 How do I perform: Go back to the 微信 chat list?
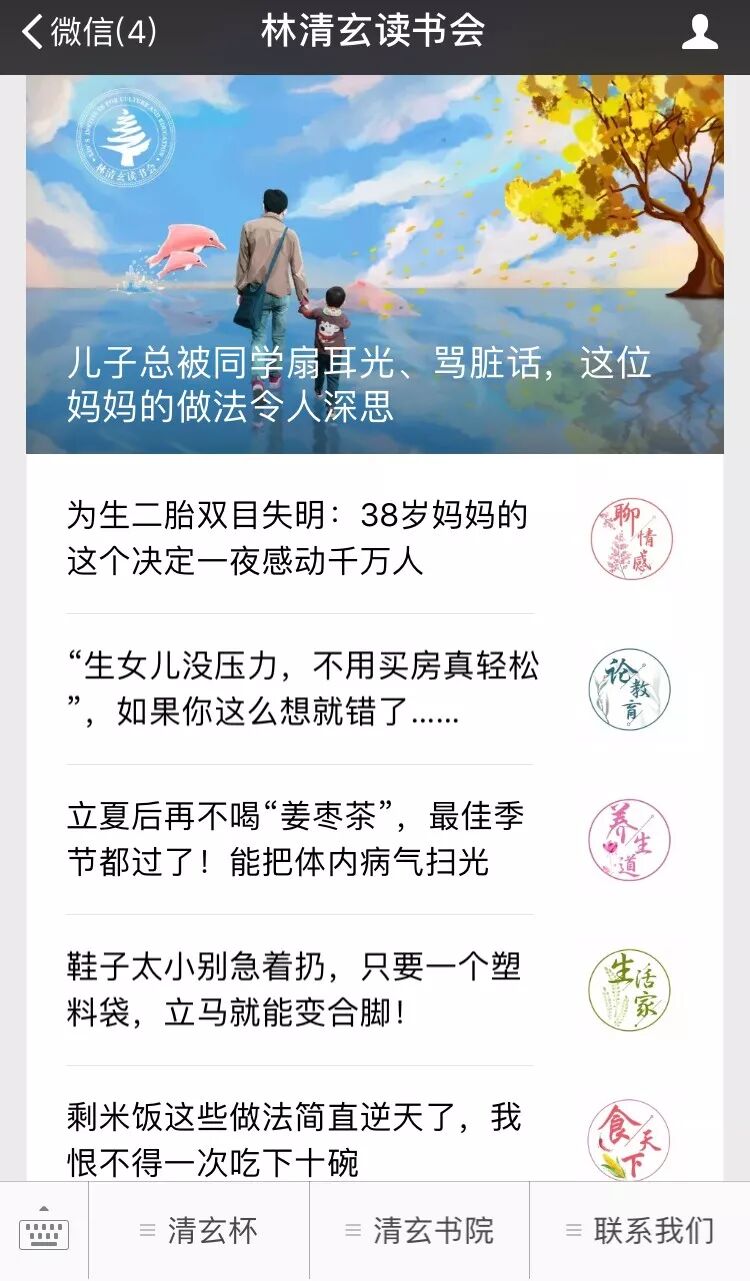click(x=88, y=32)
